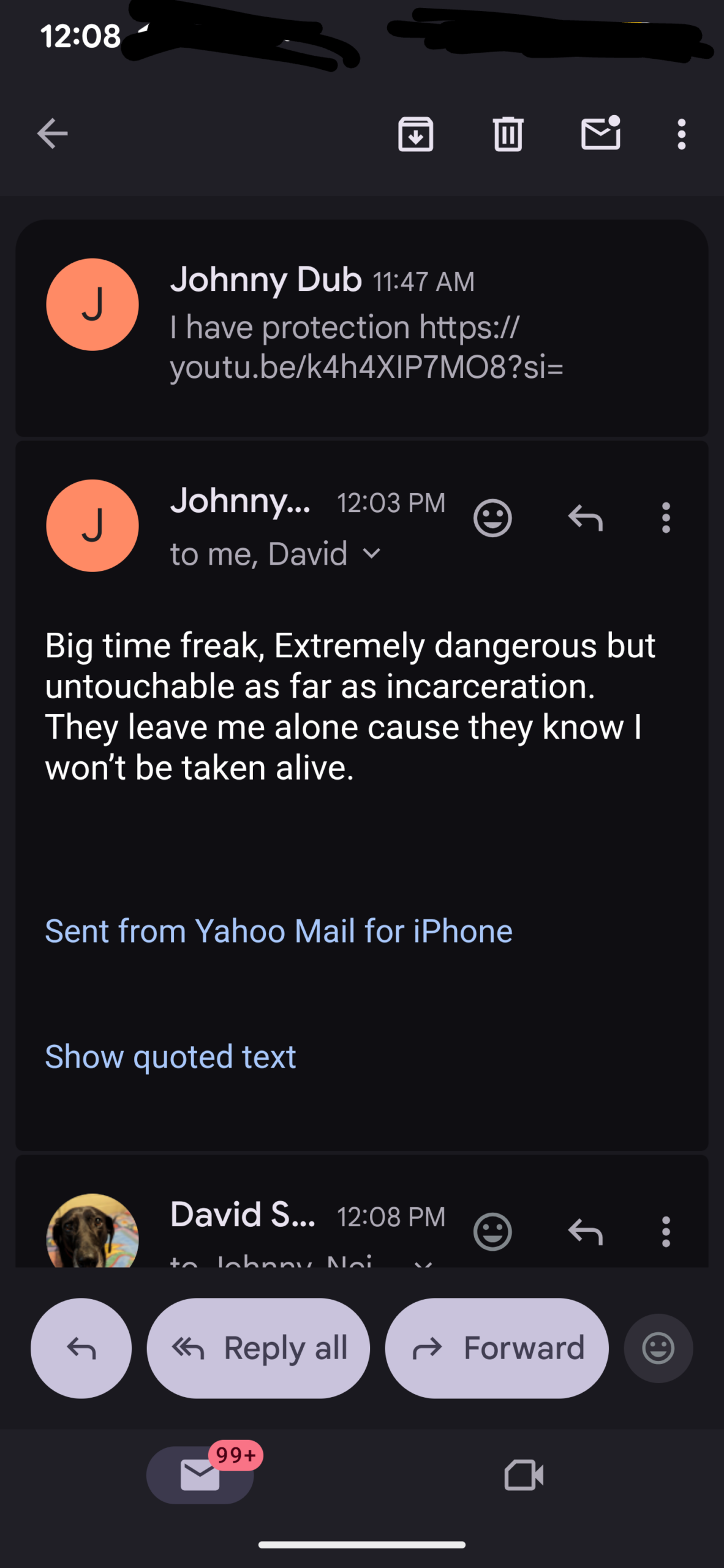The image size is (724, 1568).
Task: Forward this email
Action: click(x=497, y=1348)
